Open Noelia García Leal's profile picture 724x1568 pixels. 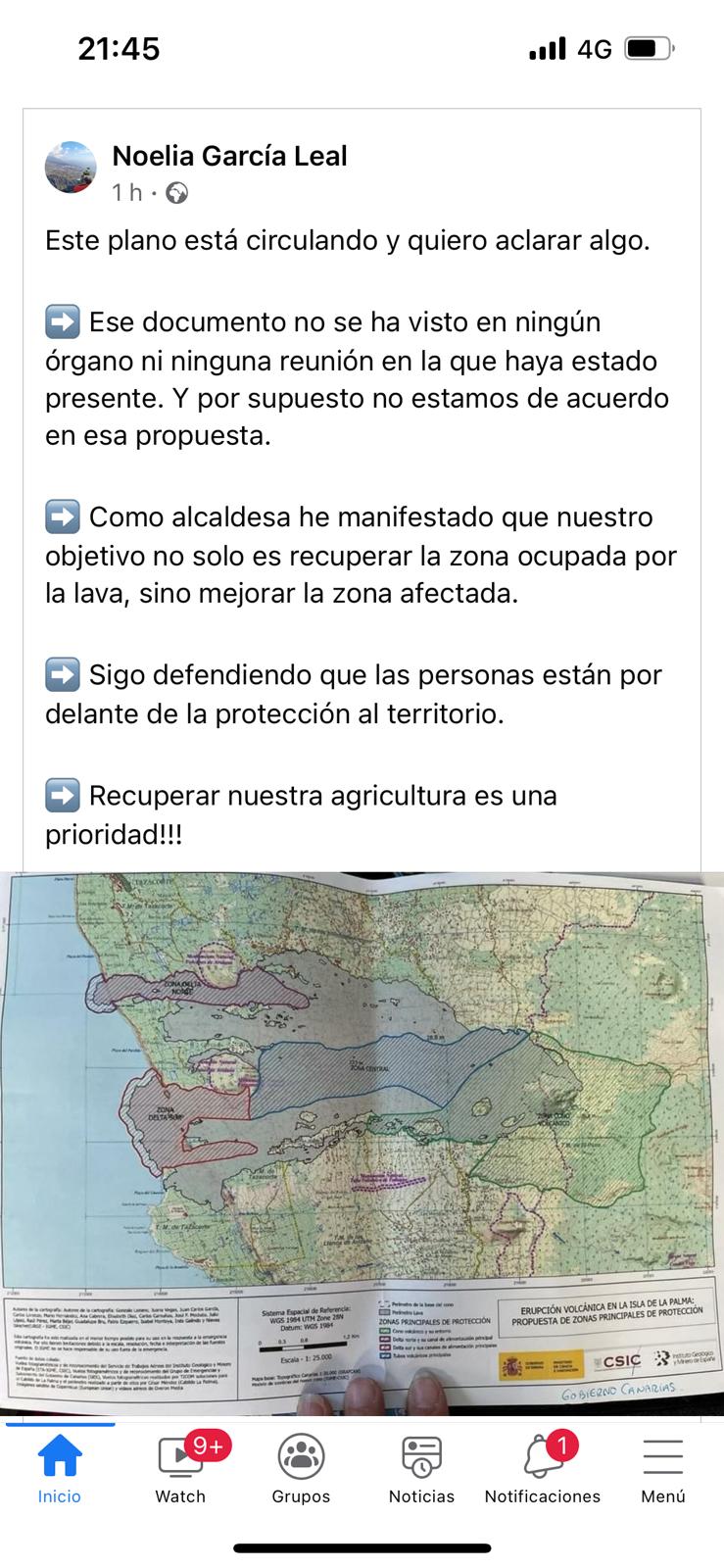coord(71,167)
